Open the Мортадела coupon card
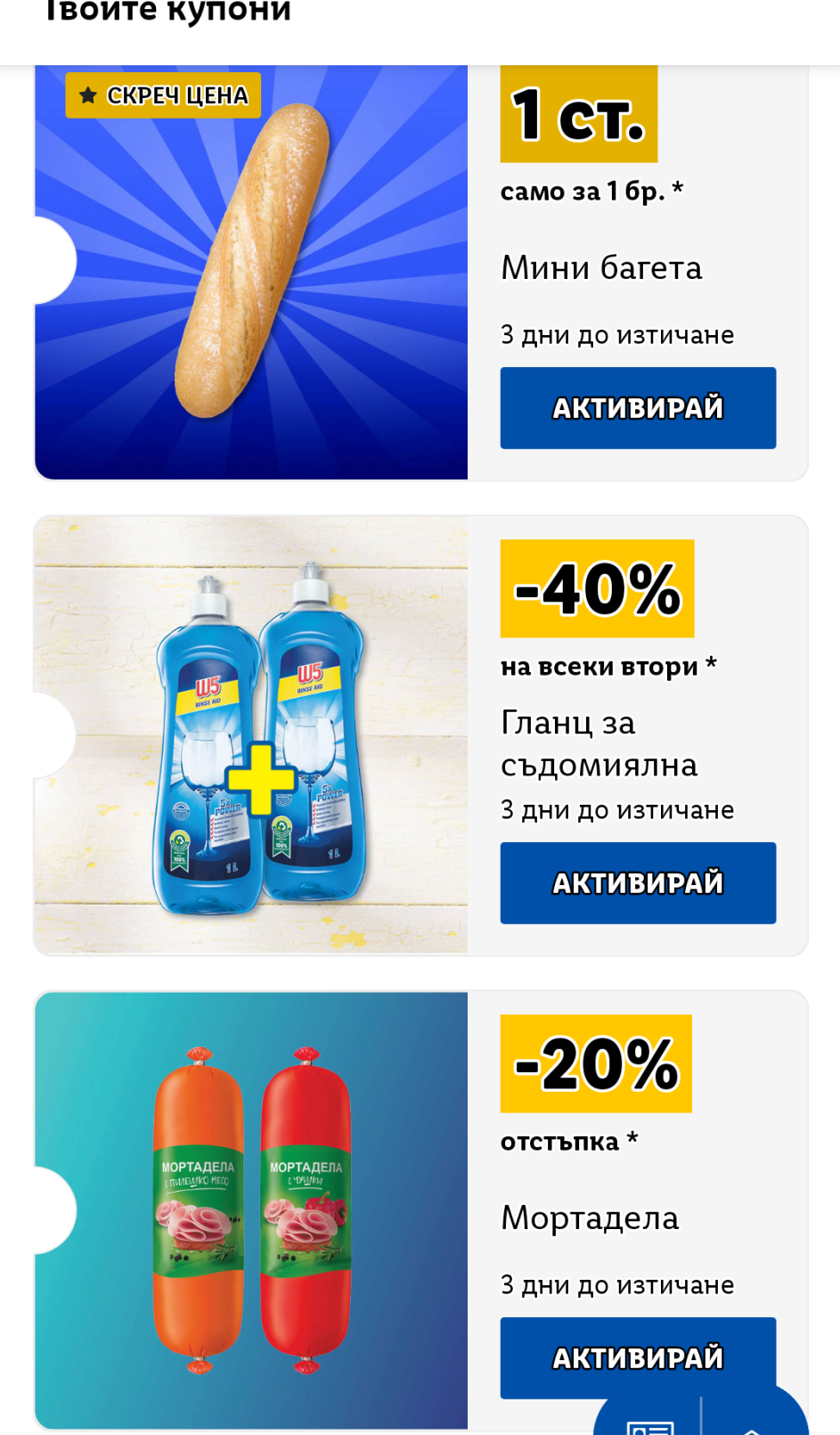The height and width of the screenshot is (1435, 840). pyautogui.click(x=251, y=1209)
